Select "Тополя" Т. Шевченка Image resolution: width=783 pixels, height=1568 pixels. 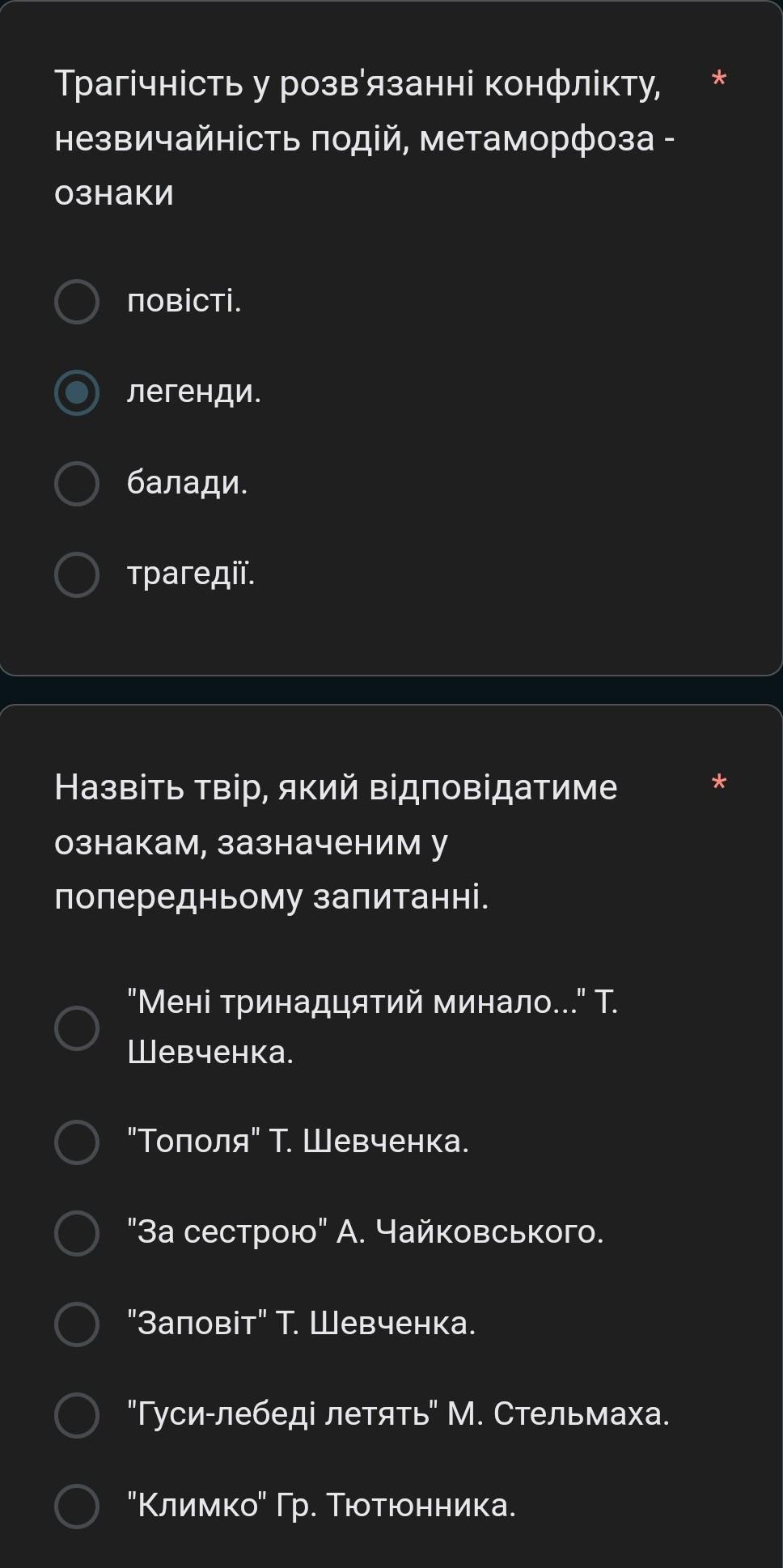pos(77,1142)
